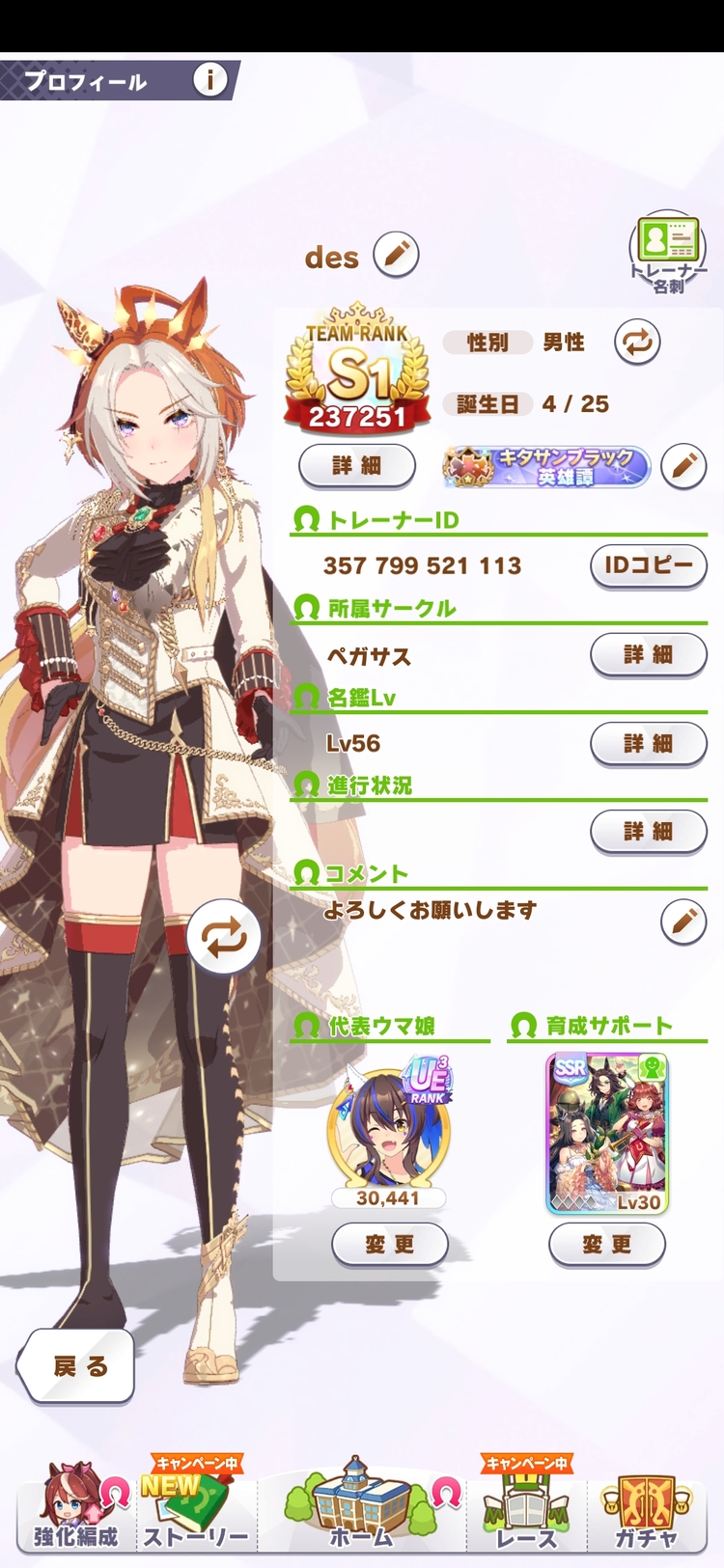This screenshot has width=724, height=1568.
Task: Edit the profile comment
Action: pos(683,922)
